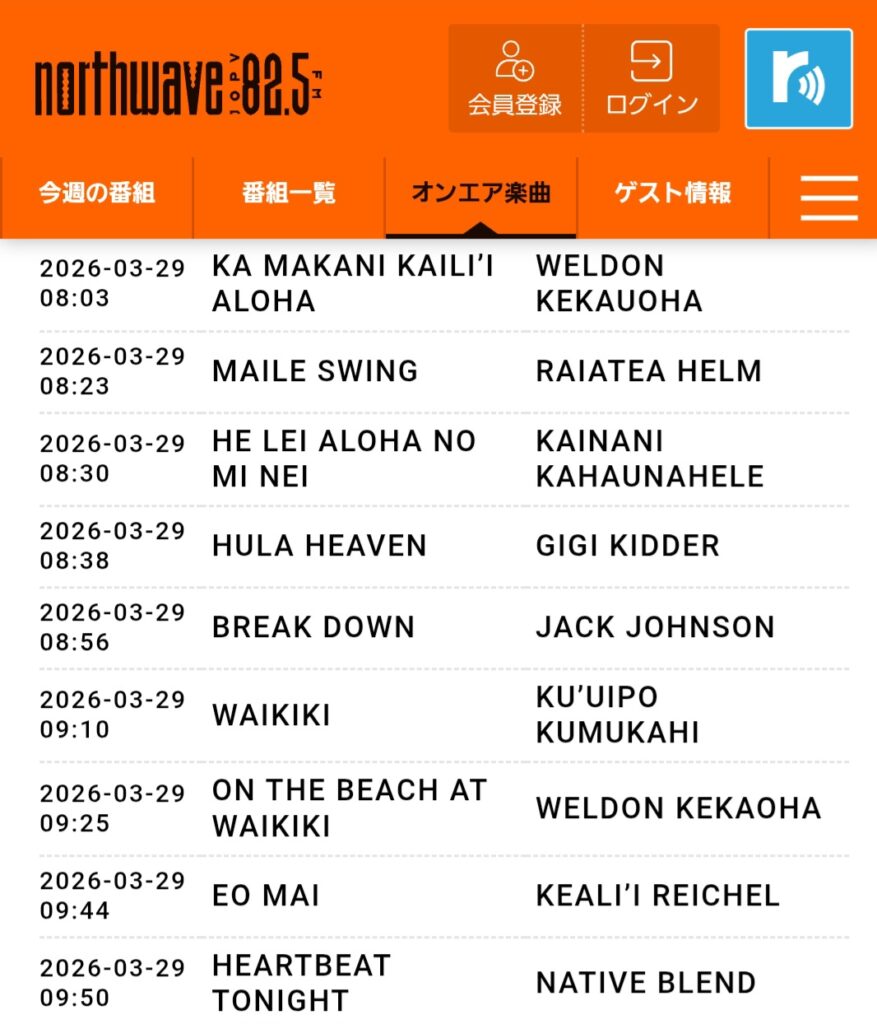This screenshot has width=877, height=1024.
Task: Tap the ログイン login button
Action: point(652,79)
